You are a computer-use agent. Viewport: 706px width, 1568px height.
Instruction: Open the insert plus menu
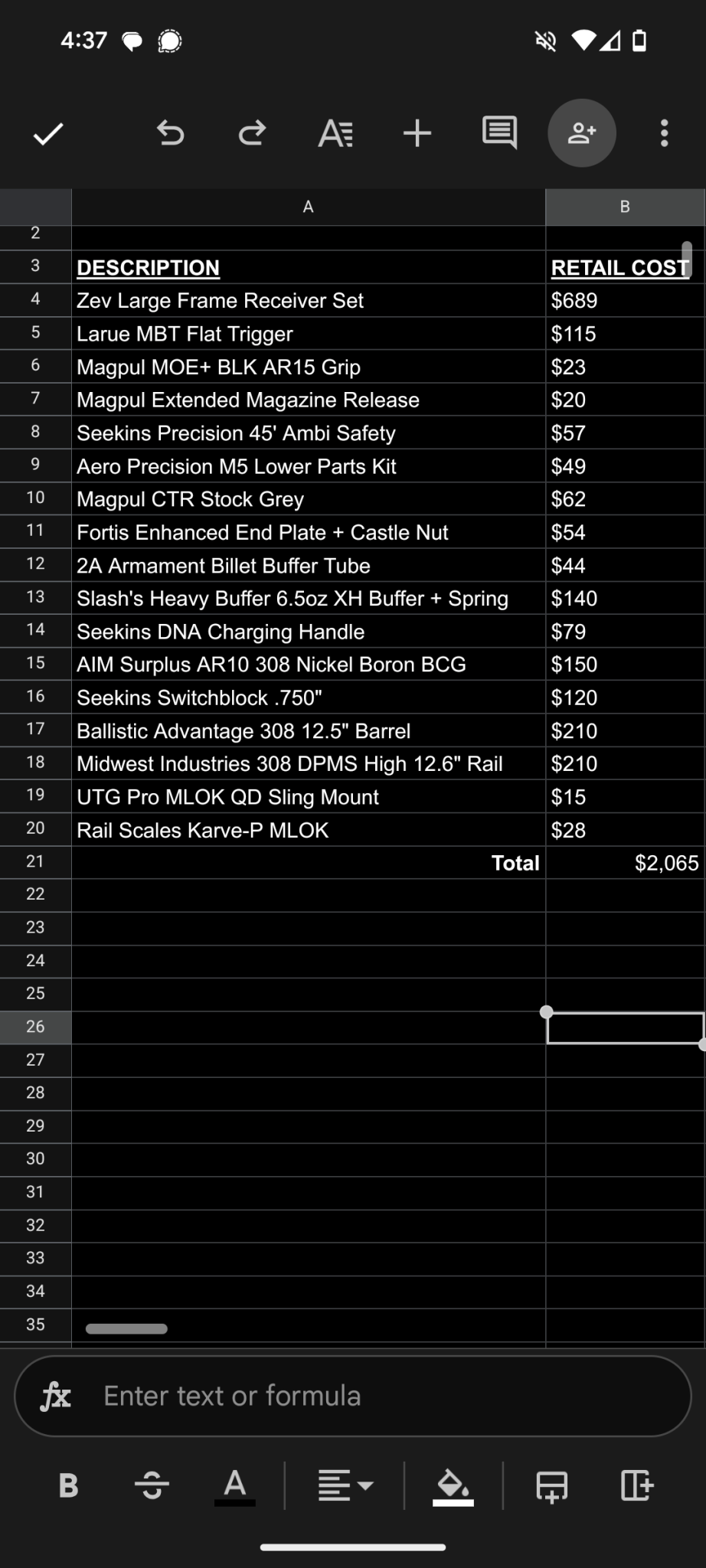(x=417, y=134)
